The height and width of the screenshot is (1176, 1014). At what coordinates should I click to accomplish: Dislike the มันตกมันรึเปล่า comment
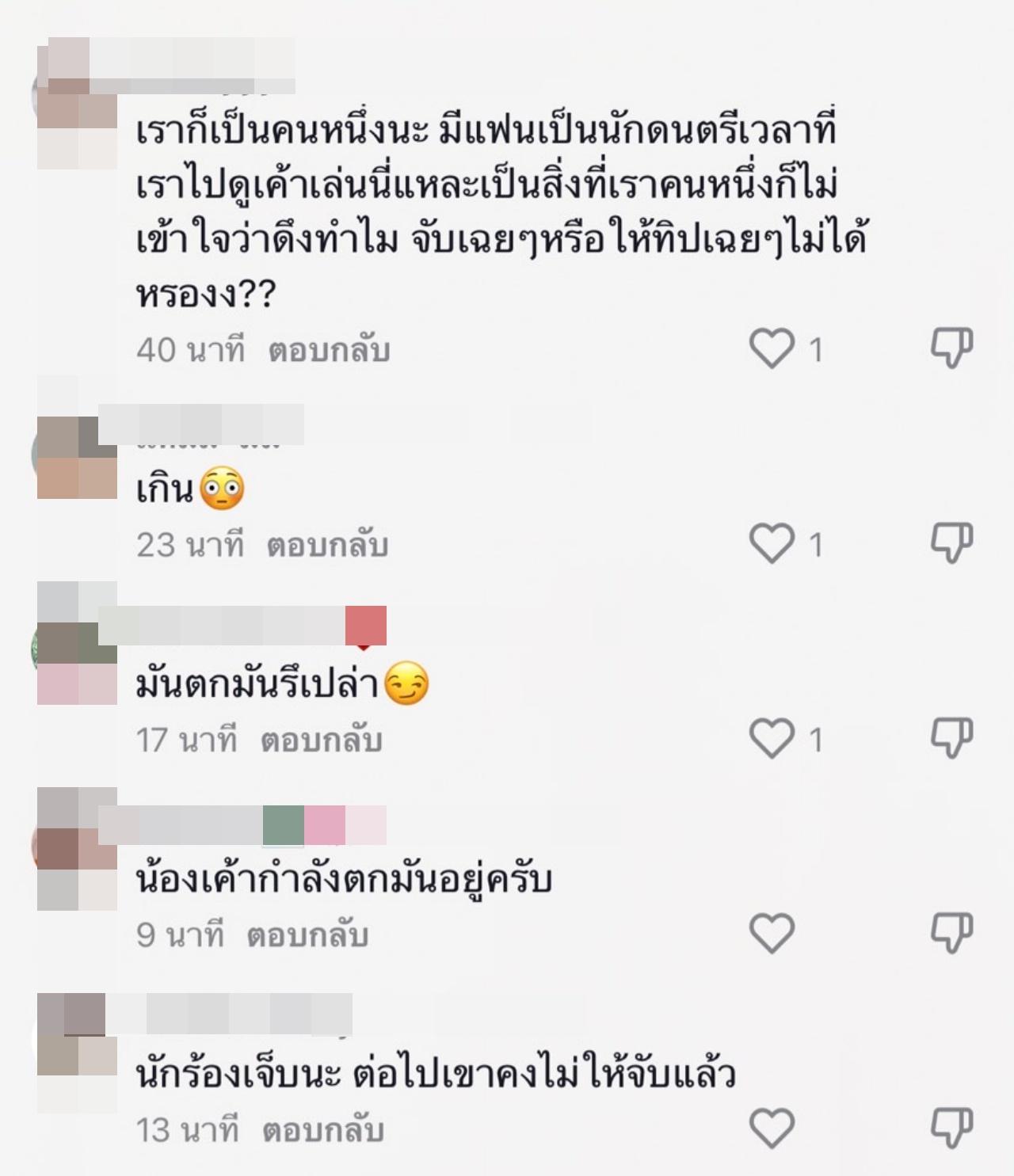pos(951,738)
